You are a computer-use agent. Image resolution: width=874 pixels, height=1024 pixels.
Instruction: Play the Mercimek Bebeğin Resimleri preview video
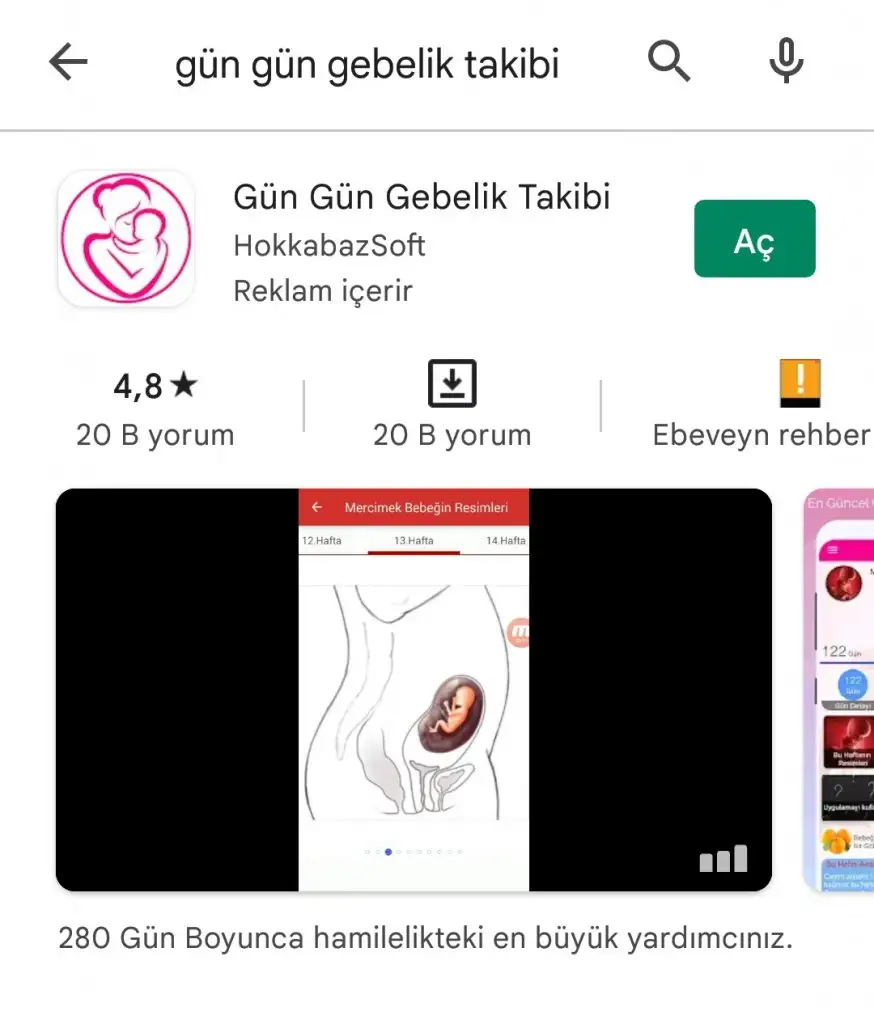(x=413, y=690)
